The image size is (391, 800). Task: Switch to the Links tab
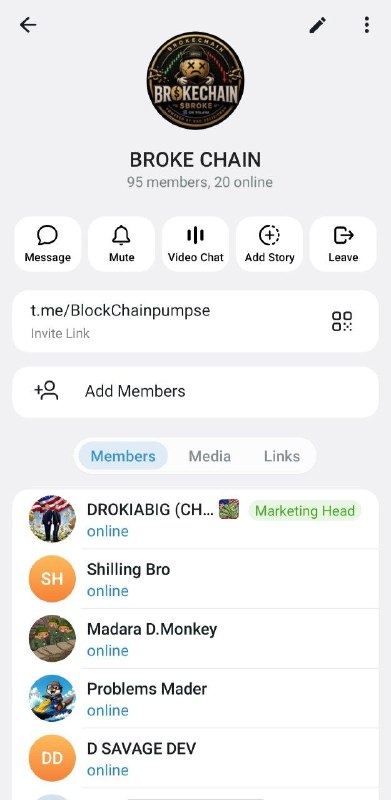tap(282, 456)
